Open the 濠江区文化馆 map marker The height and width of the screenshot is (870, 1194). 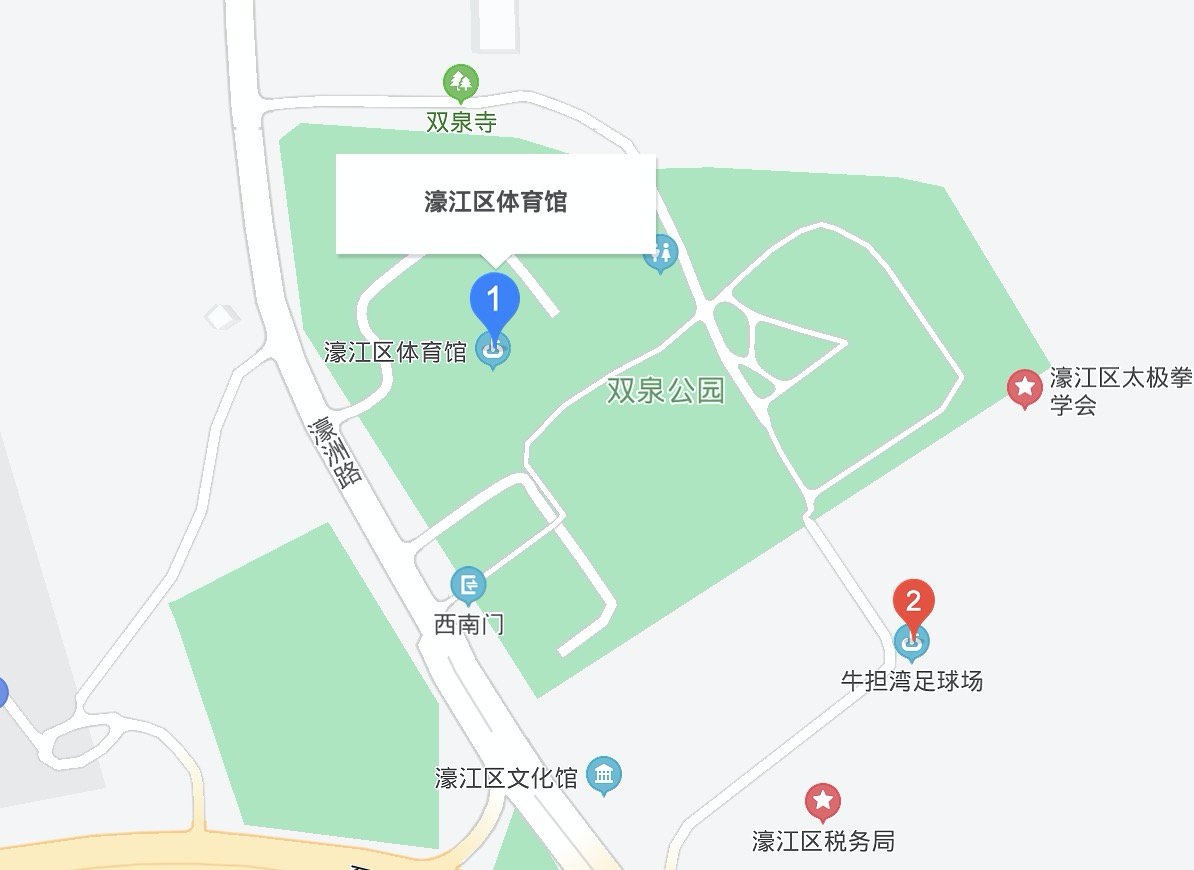coord(603,774)
